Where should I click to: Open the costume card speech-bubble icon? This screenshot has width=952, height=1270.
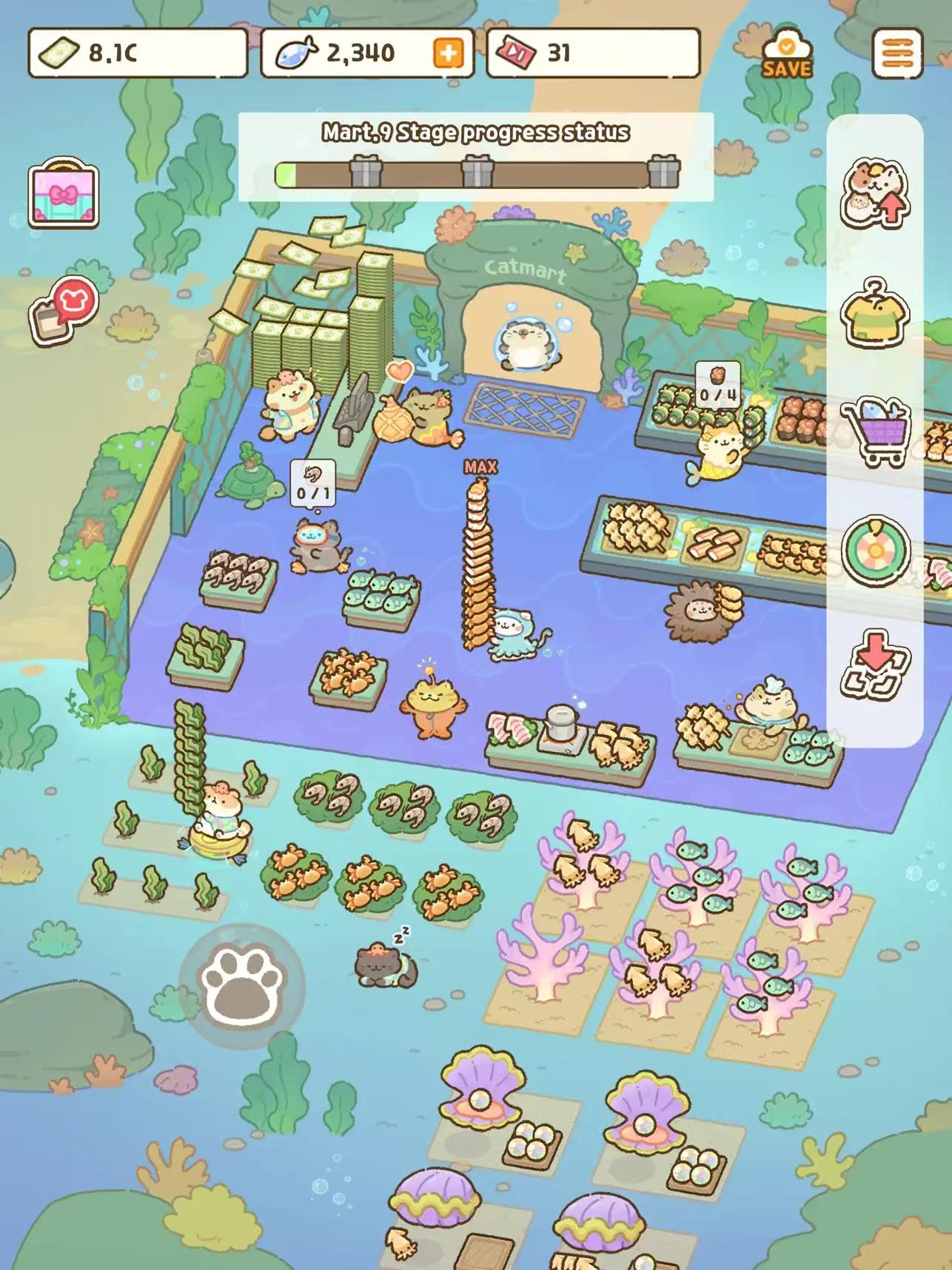(64, 310)
